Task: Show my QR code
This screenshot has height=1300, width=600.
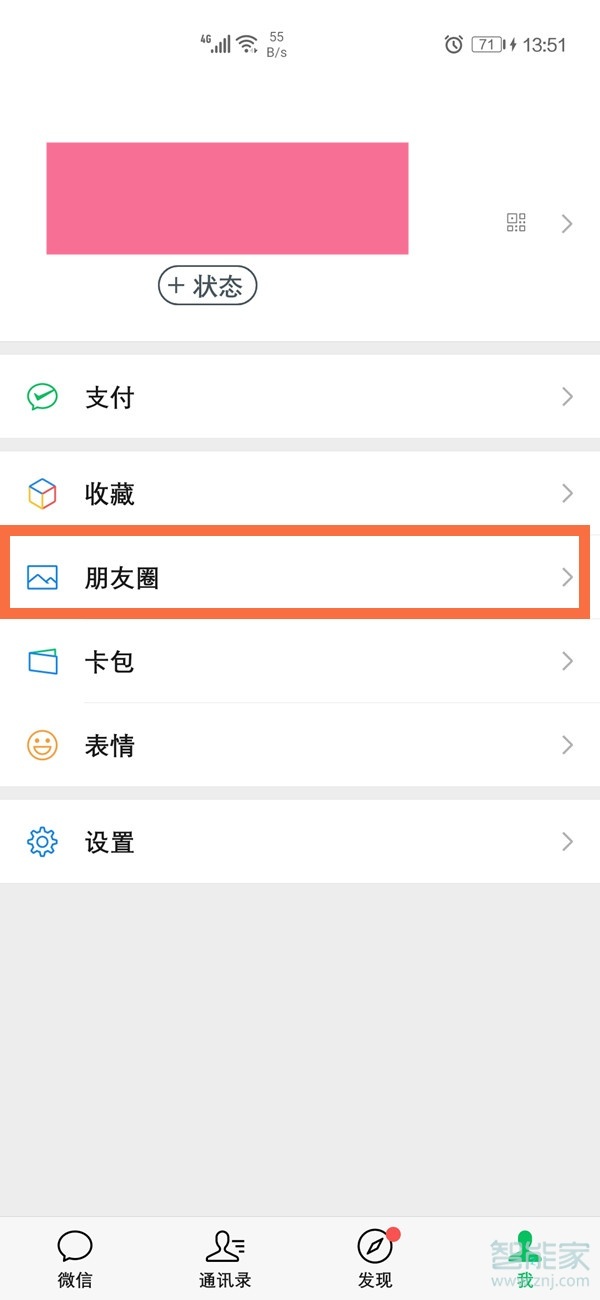Action: click(x=516, y=223)
